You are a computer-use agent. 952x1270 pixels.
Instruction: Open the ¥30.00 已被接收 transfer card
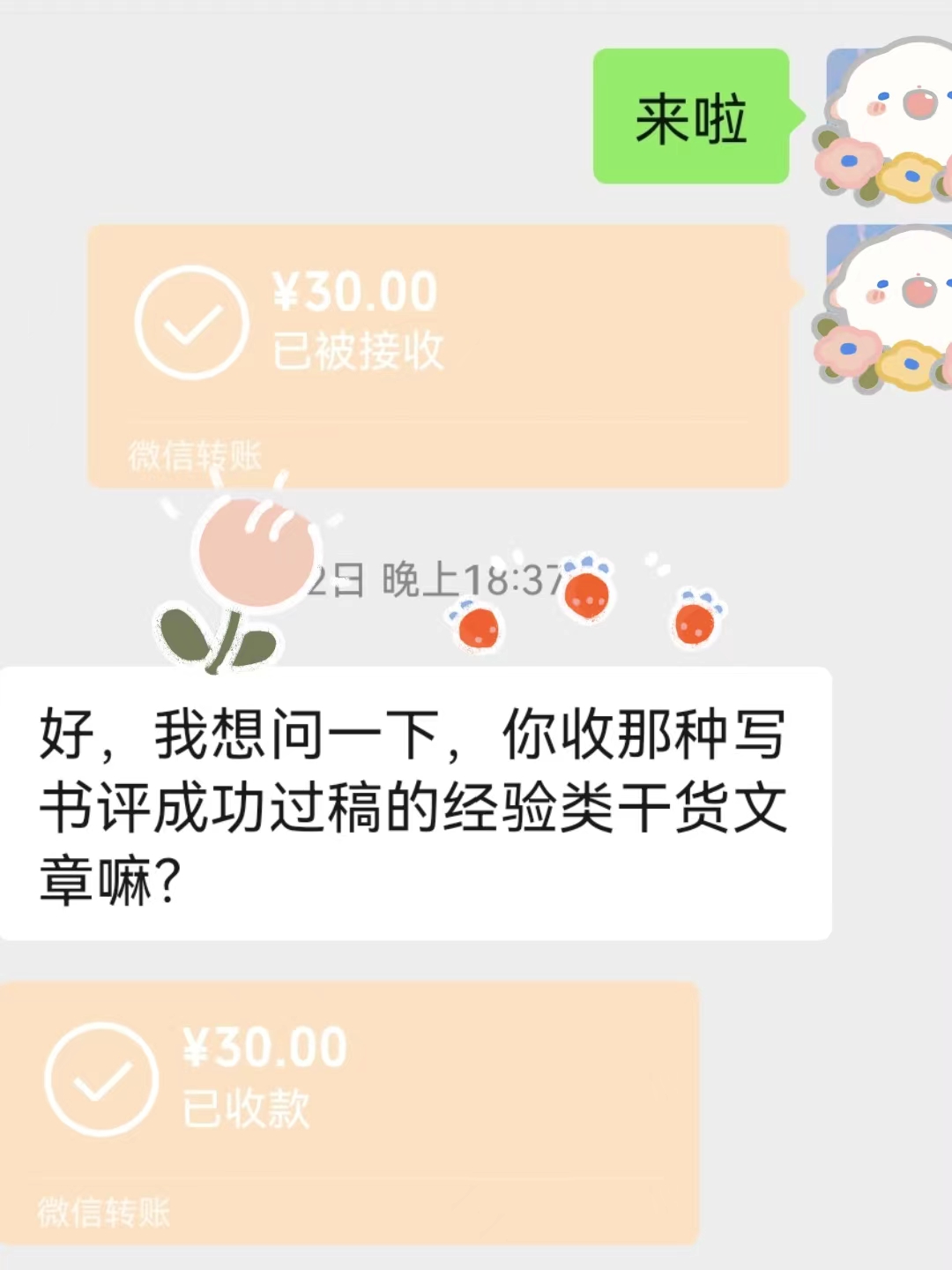point(441,353)
